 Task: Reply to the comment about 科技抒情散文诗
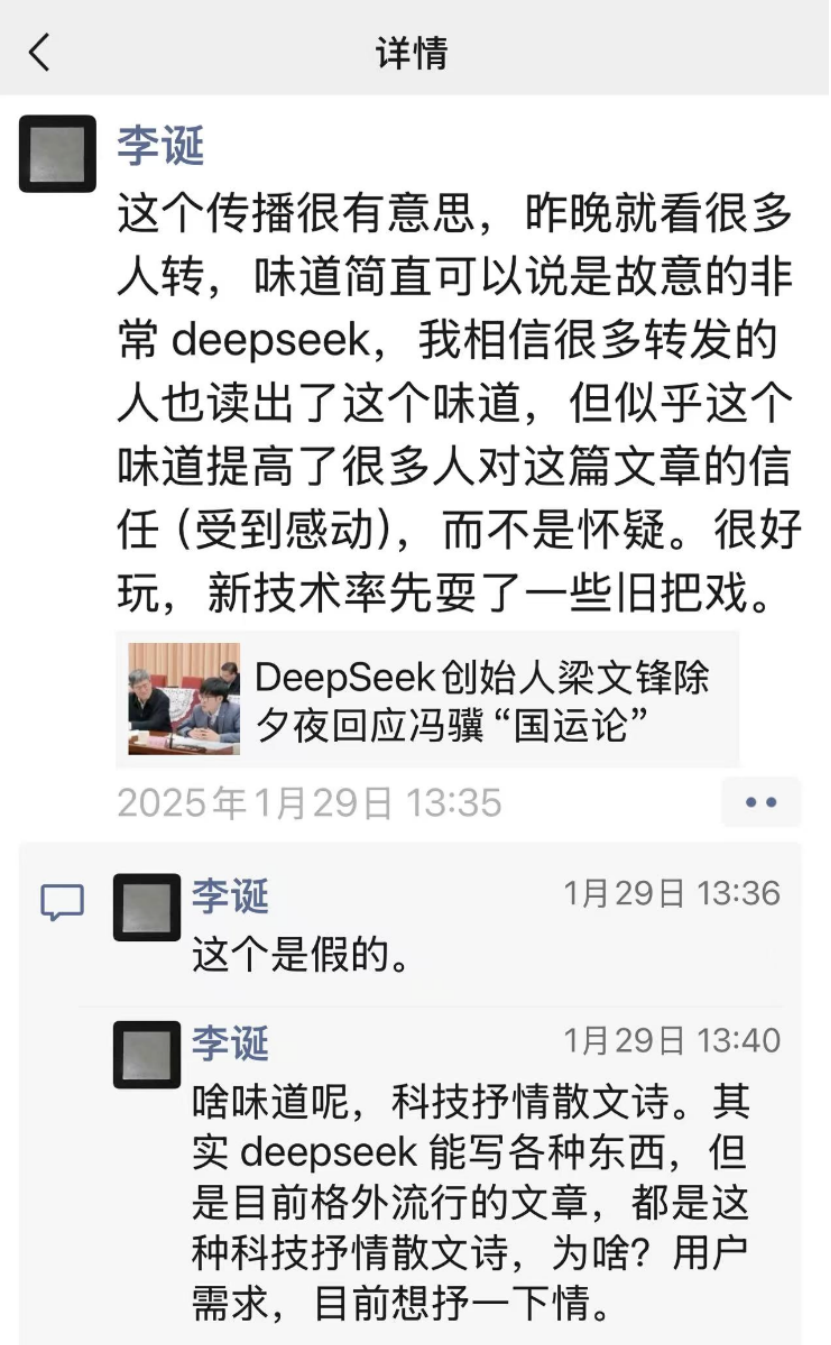tap(470, 1192)
